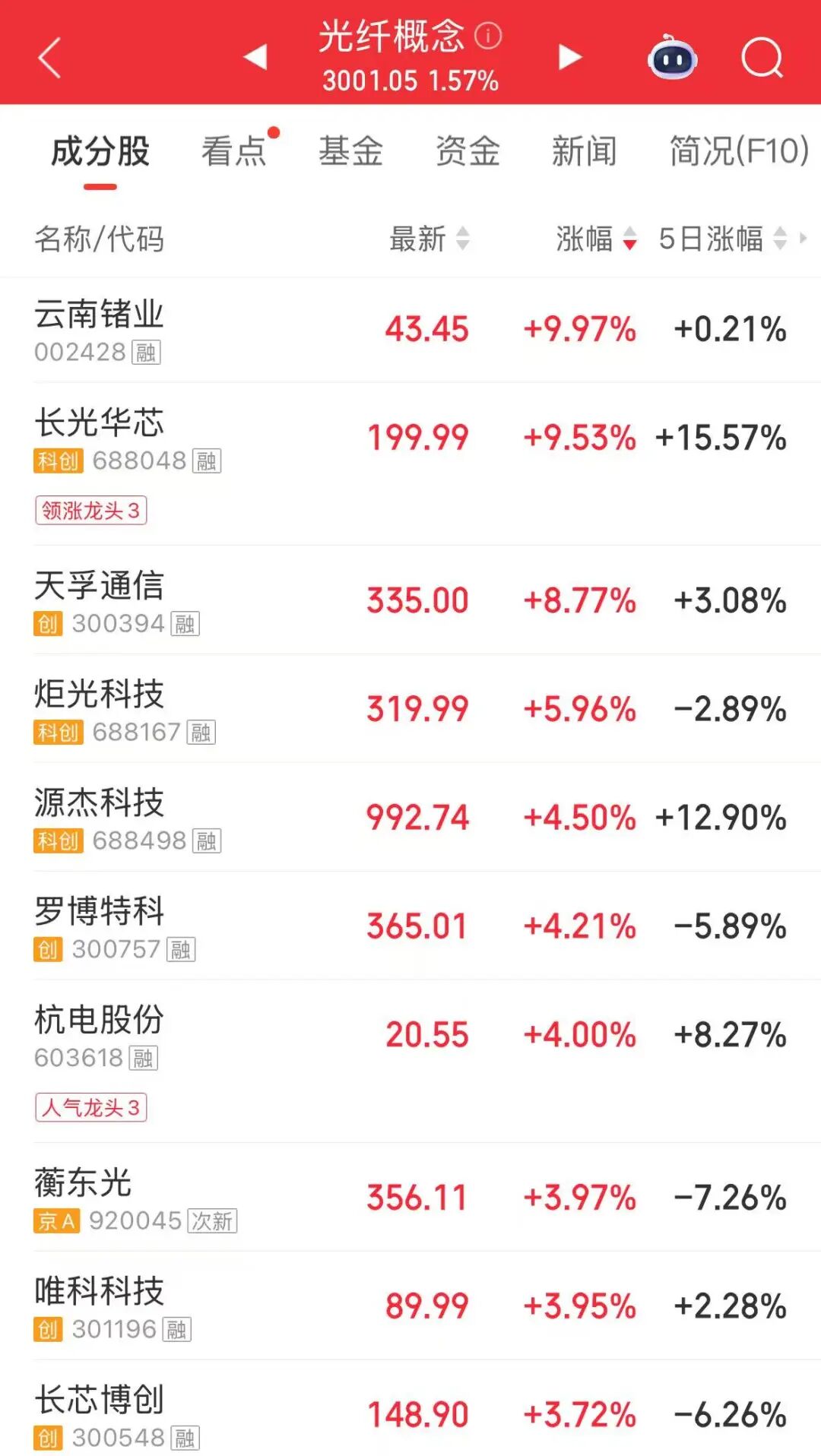This screenshot has width=821, height=1456.
Task: Switch to the next sector with right triangle
Action: 569,57
